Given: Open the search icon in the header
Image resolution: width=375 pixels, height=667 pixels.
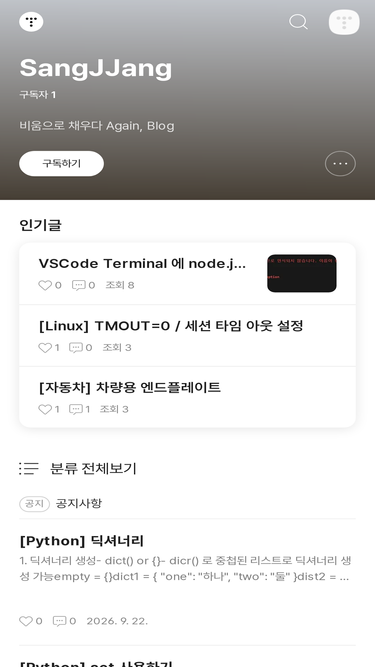Looking at the screenshot, I should pyautogui.click(x=298, y=22).
